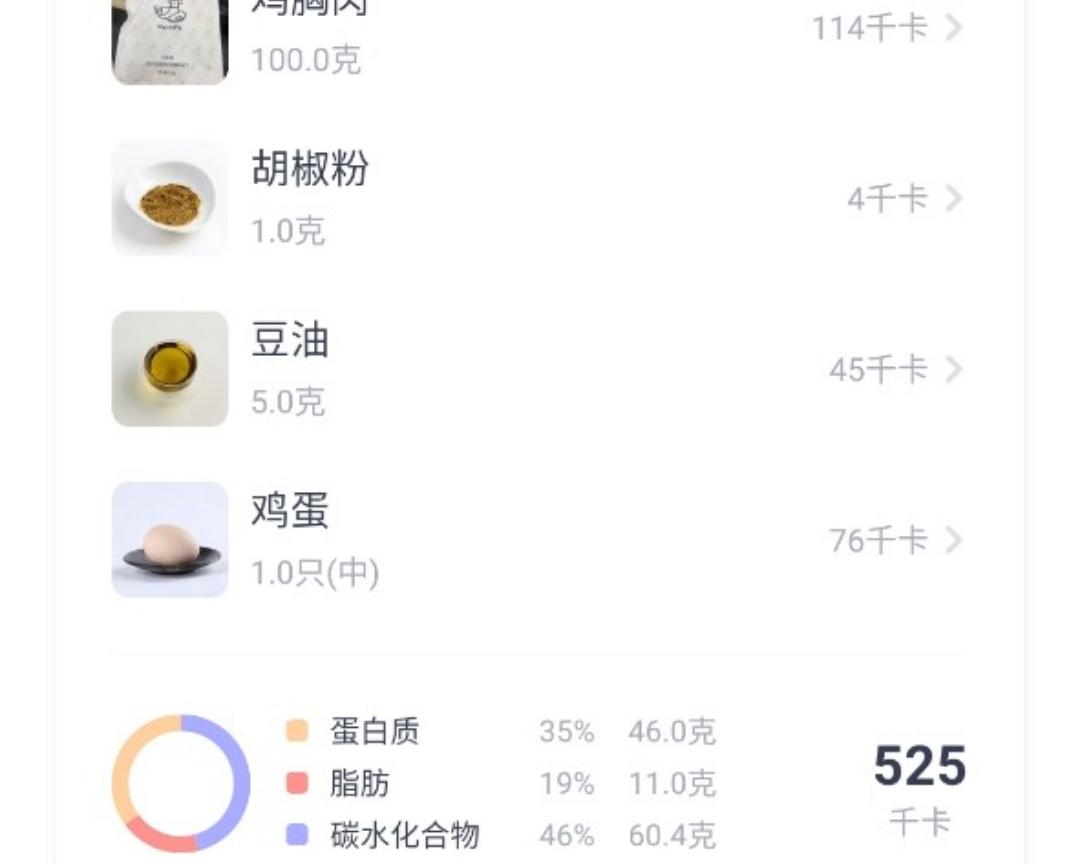View details for 鸡蛋 entry
The height and width of the screenshot is (864, 1080).
click(538, 540)
